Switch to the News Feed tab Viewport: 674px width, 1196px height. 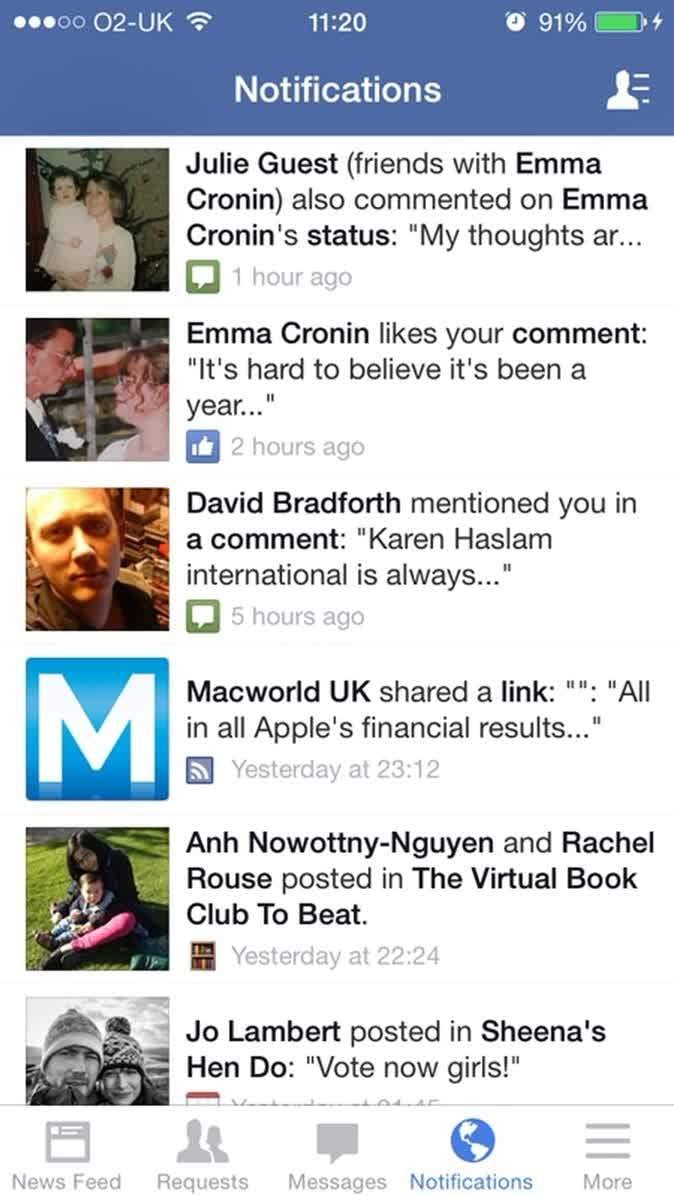coord(66,1156)
